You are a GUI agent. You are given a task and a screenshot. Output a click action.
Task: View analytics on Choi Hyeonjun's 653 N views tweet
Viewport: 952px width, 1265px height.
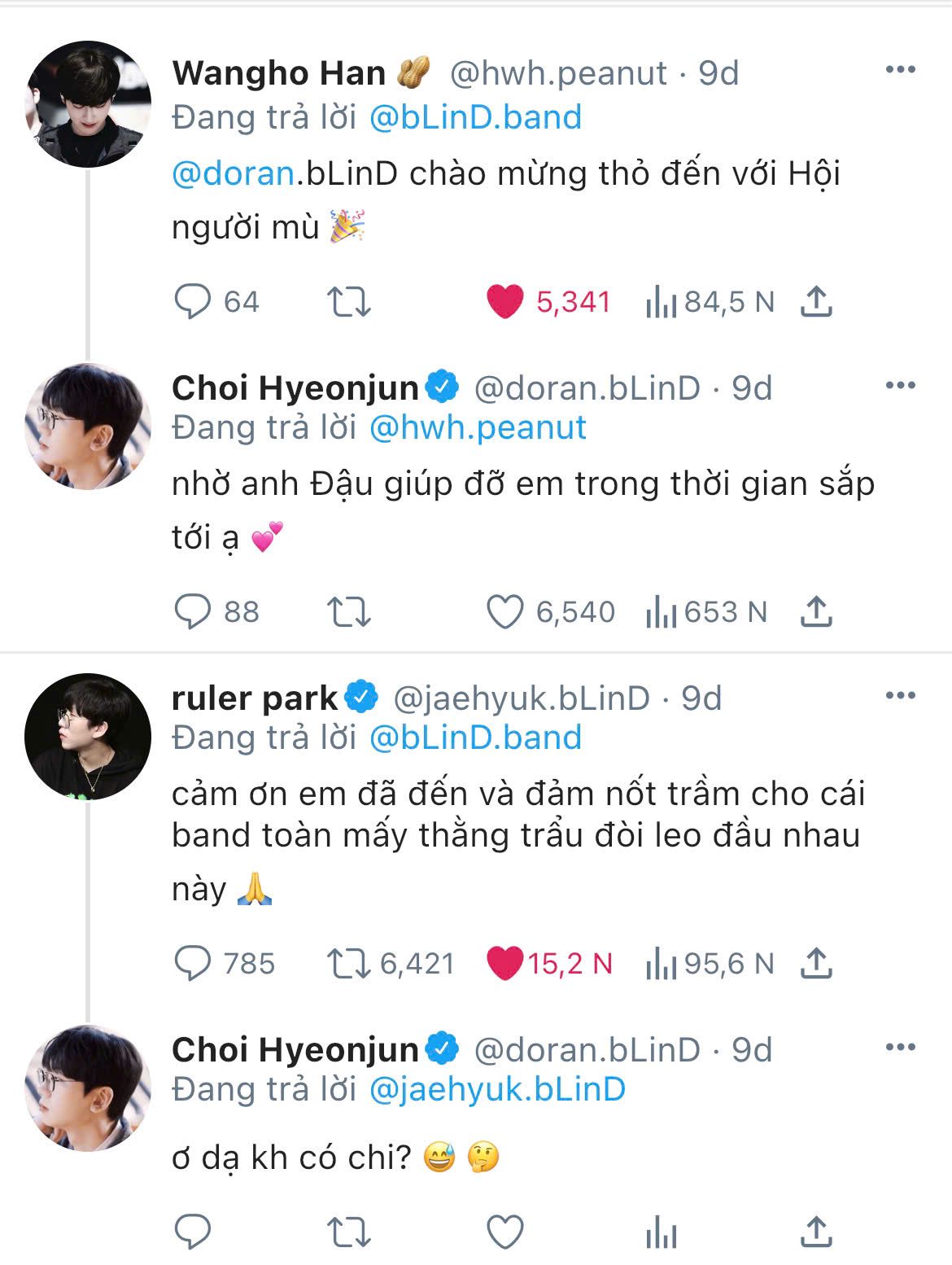[x=661, y=611]
